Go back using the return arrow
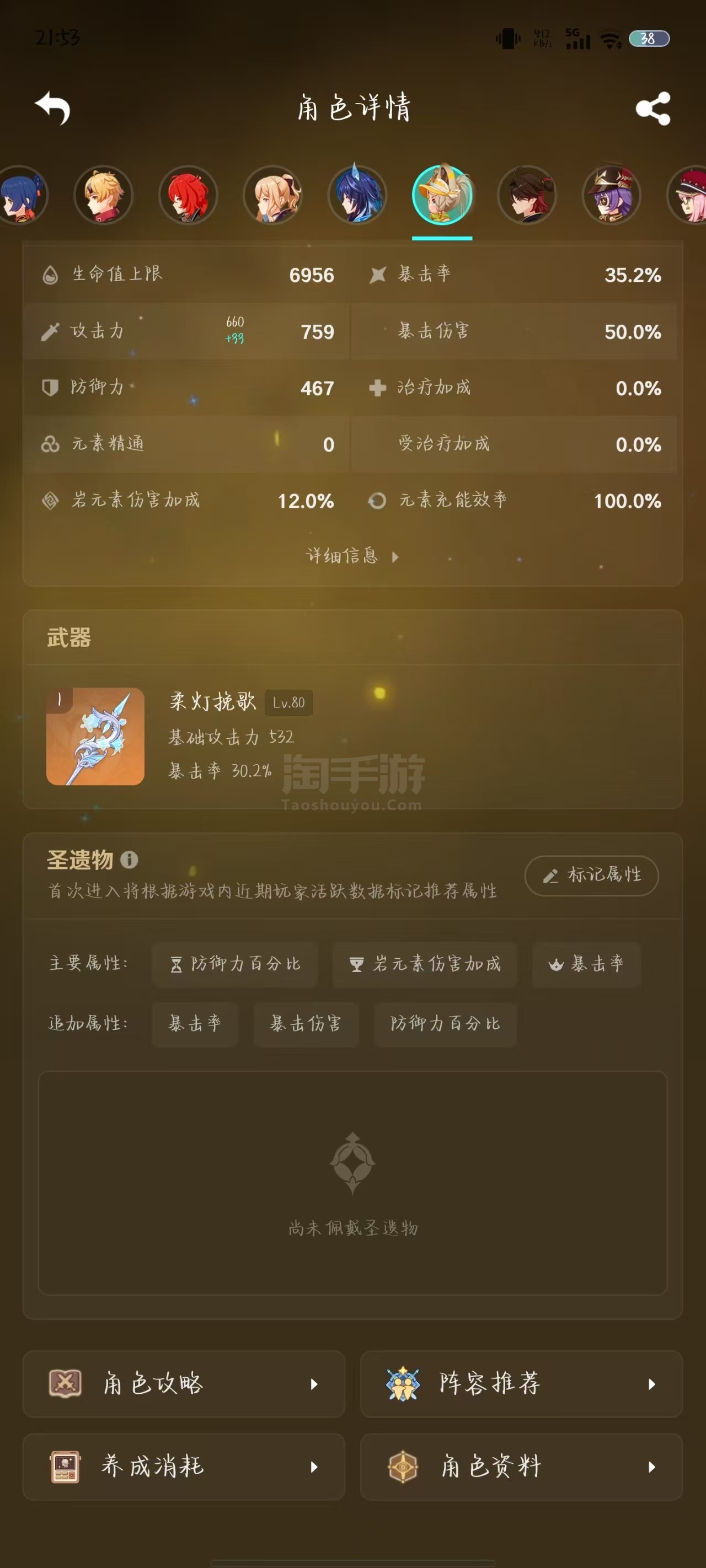The image size is (706, 1568). click(x=53, y=109)
